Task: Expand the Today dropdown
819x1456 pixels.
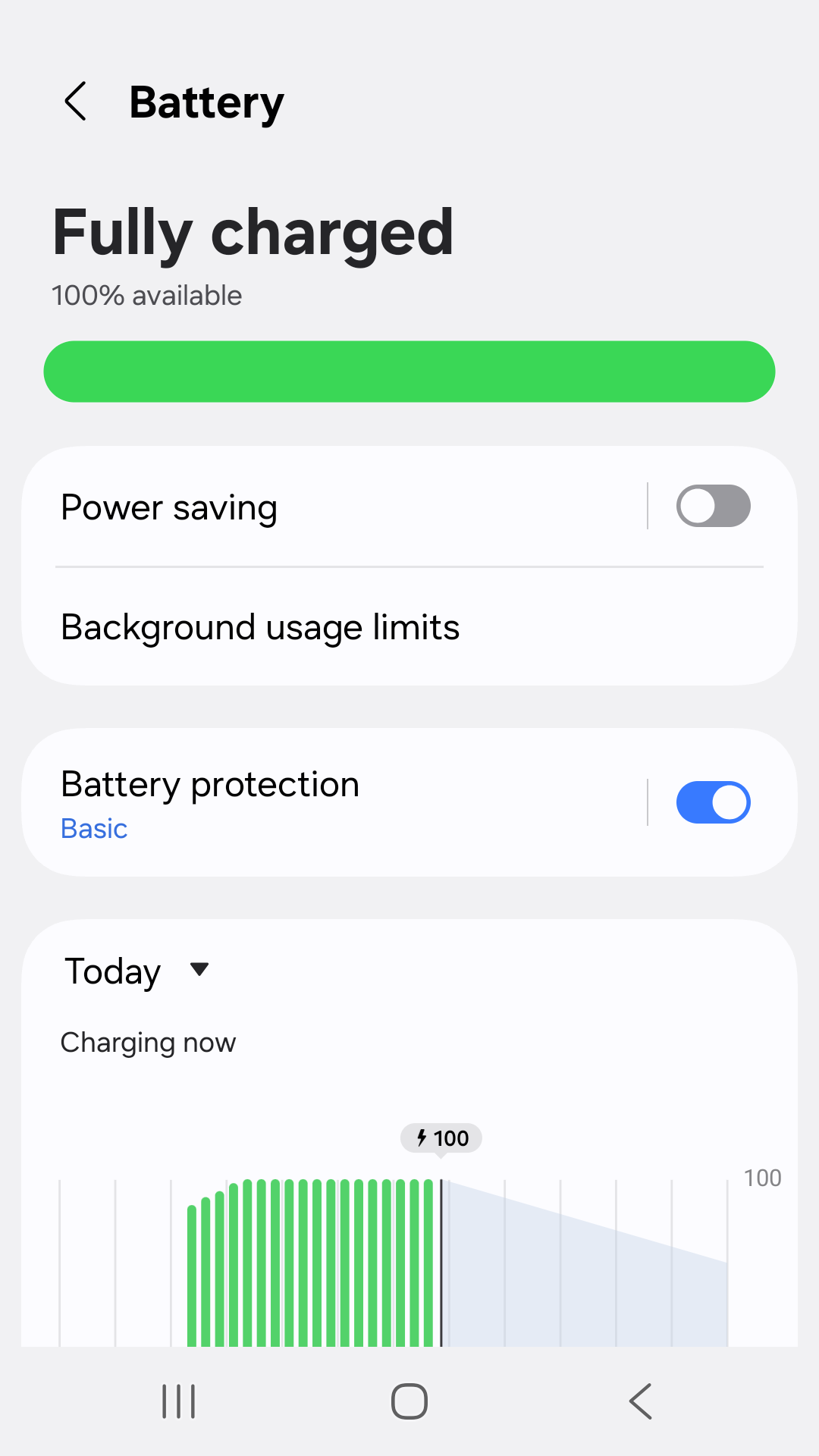Action: tap(138, 971)
